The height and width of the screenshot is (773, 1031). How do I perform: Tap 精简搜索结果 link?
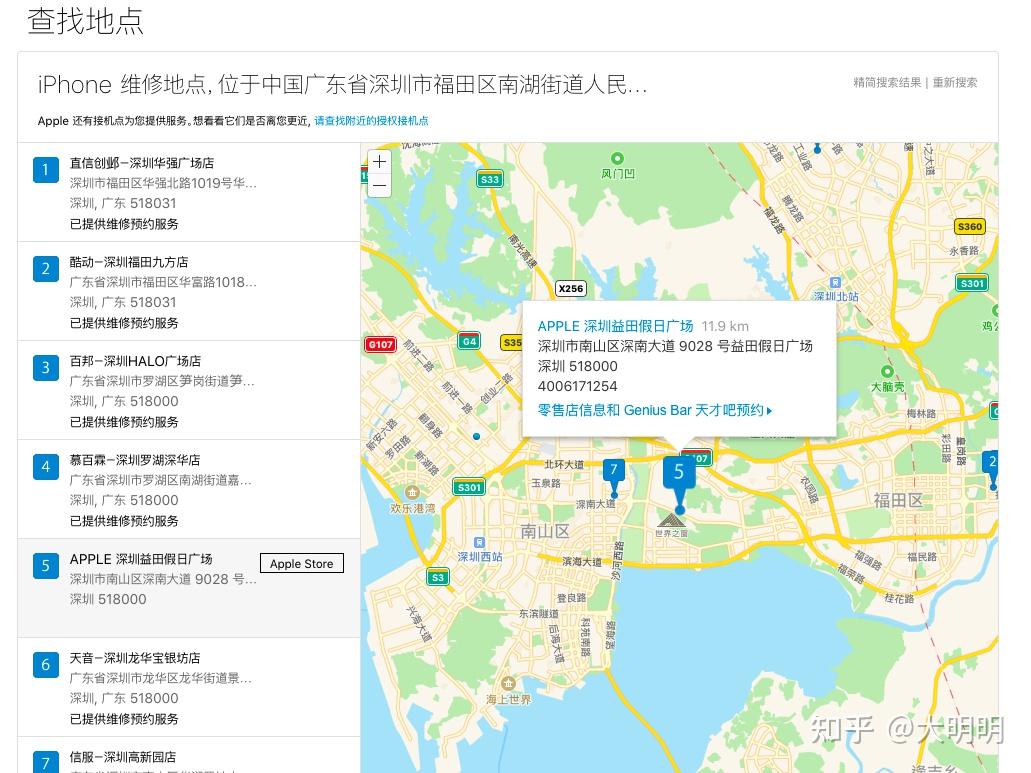tap(887, 83)
